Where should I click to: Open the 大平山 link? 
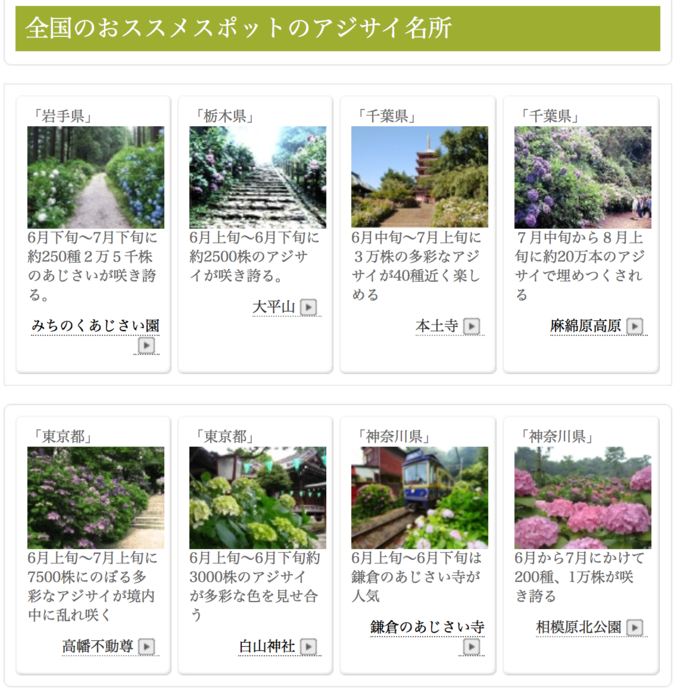(273, 307)
